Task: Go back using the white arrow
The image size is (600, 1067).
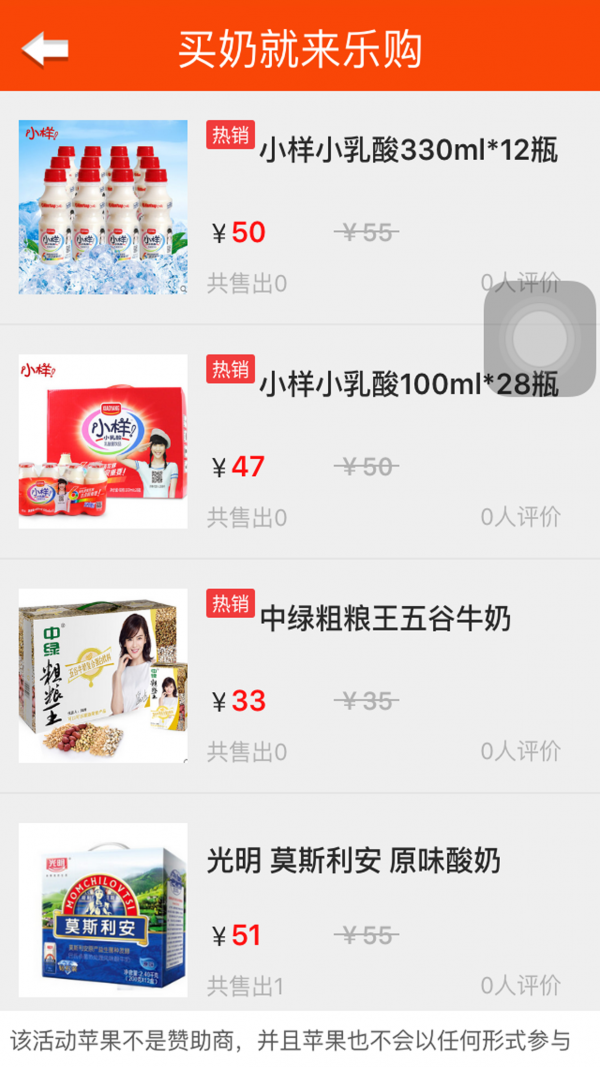Action: [x=45, y=48]
